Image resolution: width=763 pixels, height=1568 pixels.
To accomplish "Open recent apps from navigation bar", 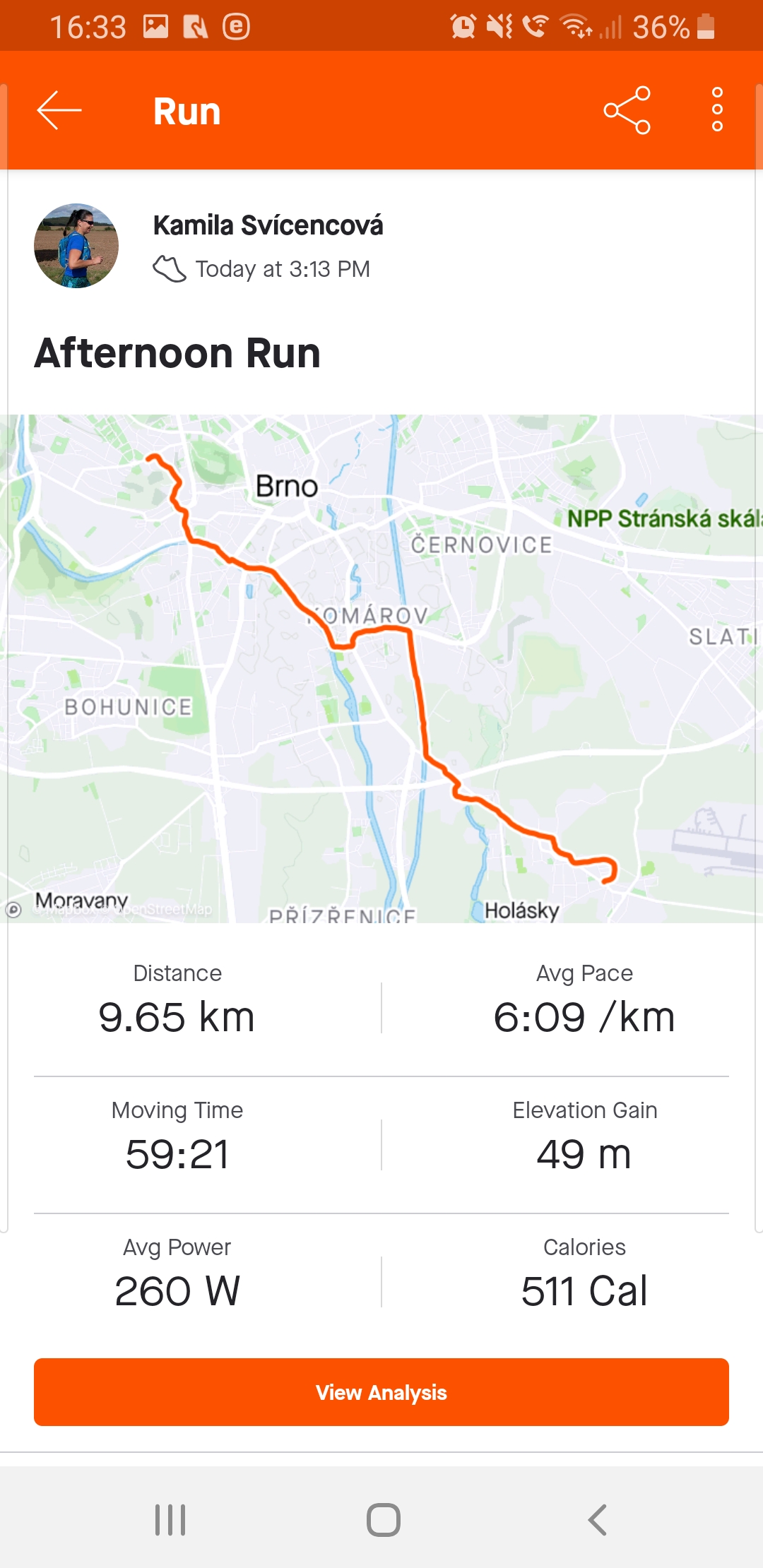I will [x=170, y=1519].
